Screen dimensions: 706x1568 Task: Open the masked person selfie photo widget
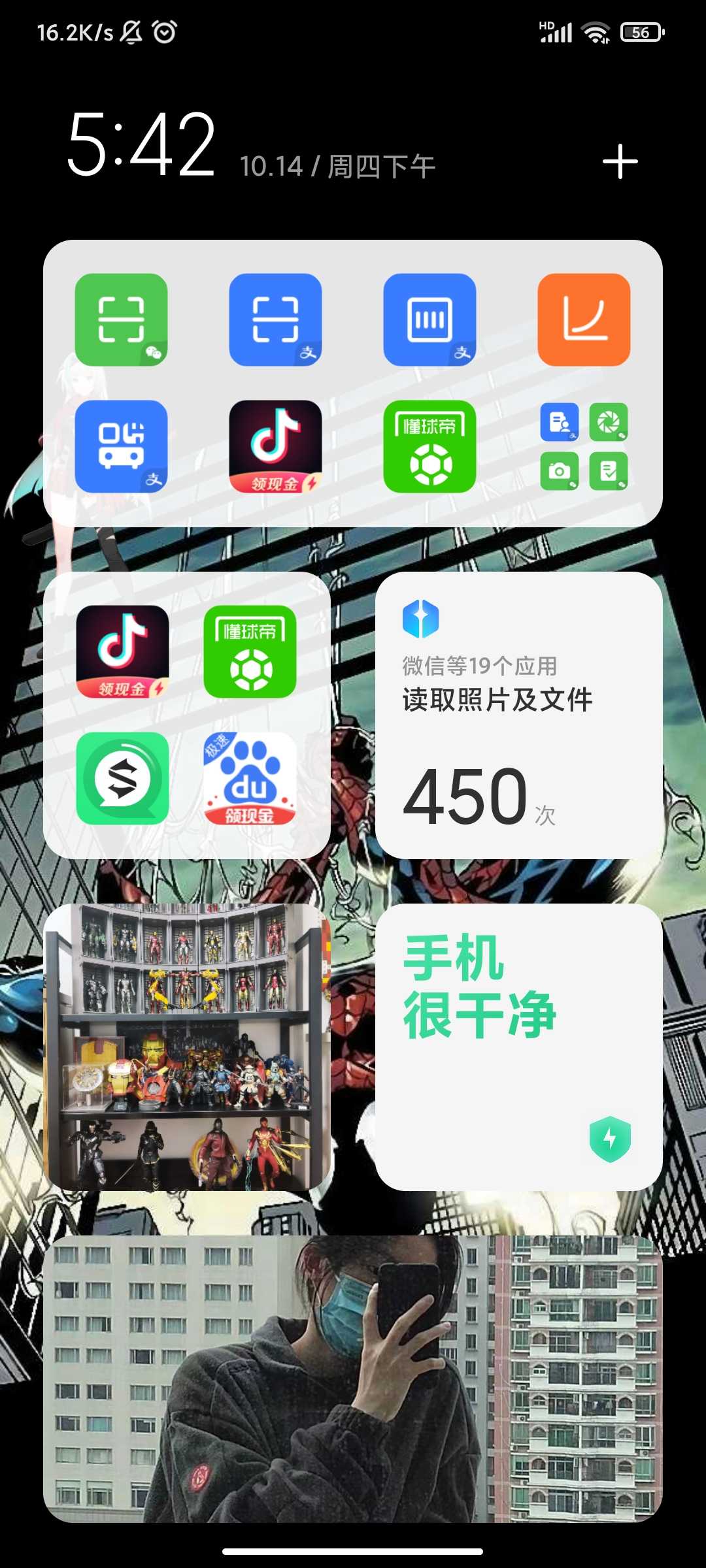[353, 1379]
